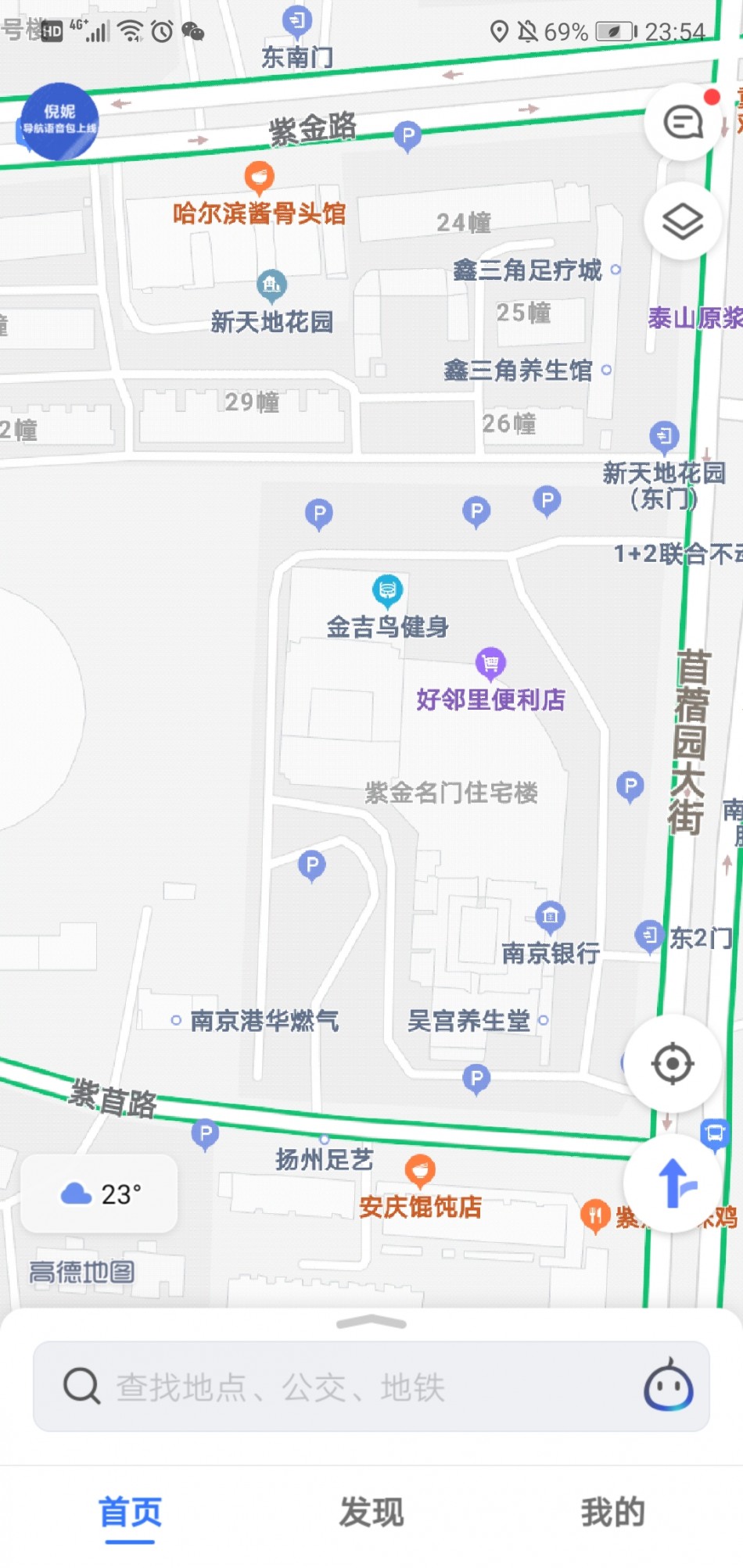
Task: Open the voice assistant robot icon
Action: pyautogui.click(x=668, y=1386)
